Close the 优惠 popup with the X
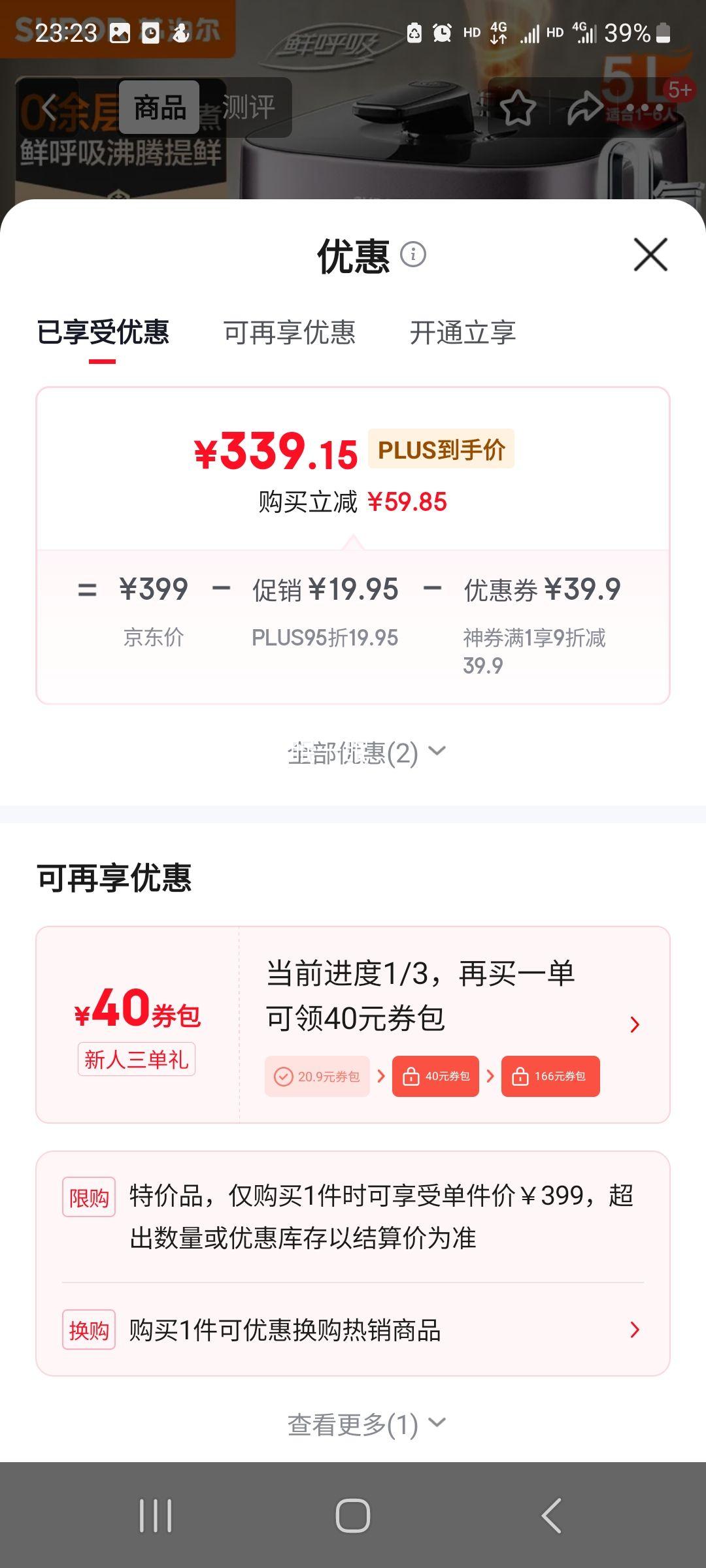706x1568 pixels. [x=648, y=255]
